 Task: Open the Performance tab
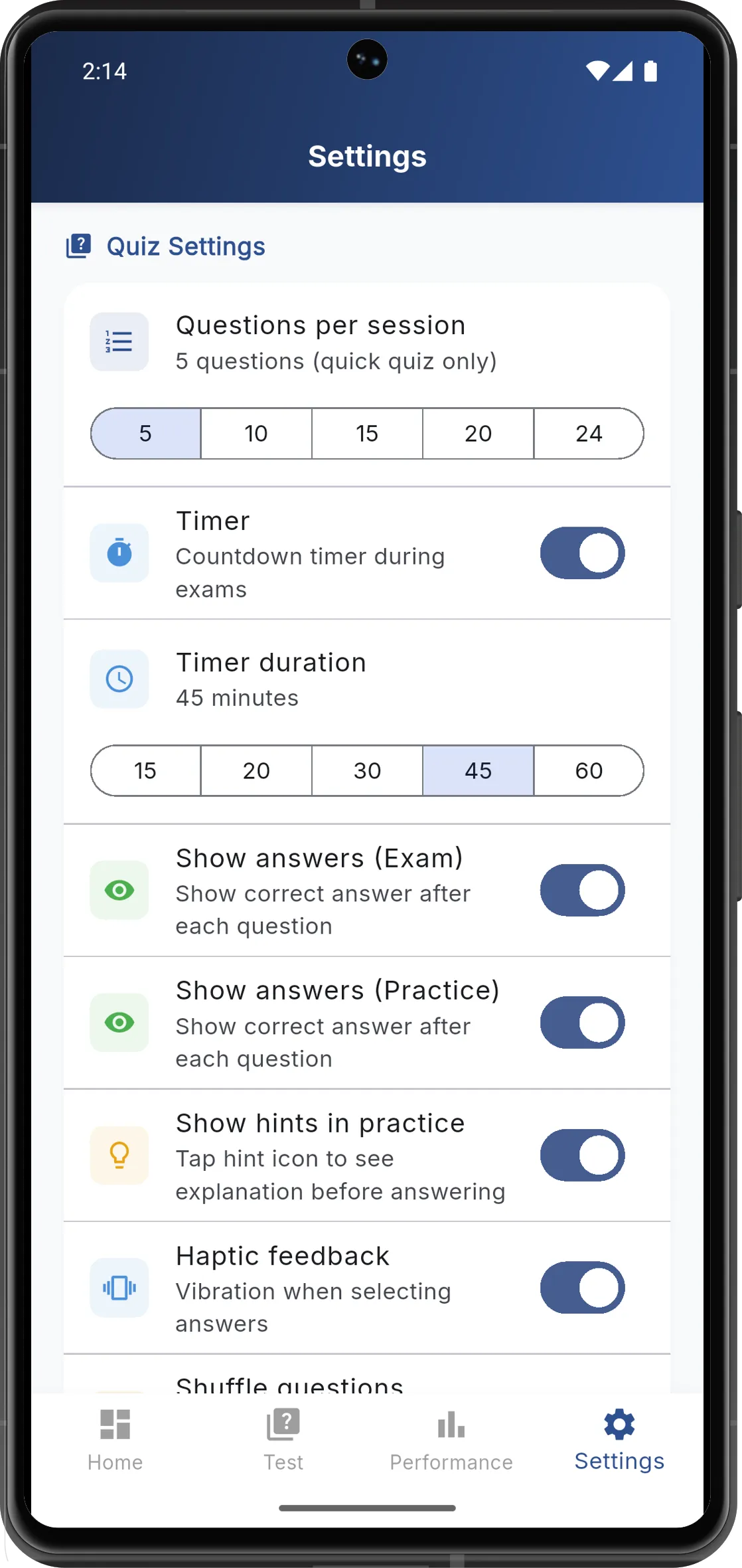click(x=451, y=1439)
